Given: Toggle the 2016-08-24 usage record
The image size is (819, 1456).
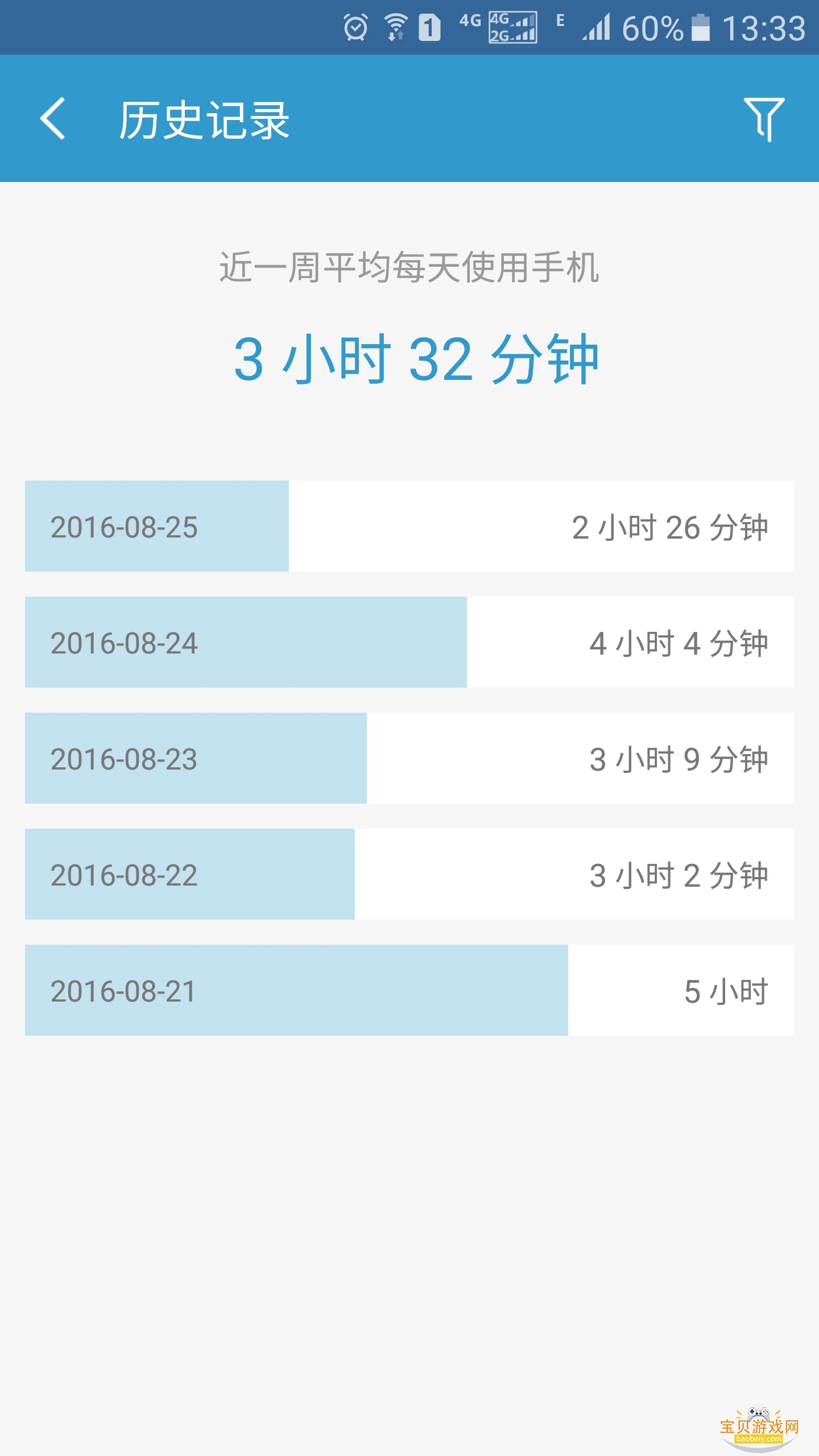Looking at the screenshot, I should (409, 643).
